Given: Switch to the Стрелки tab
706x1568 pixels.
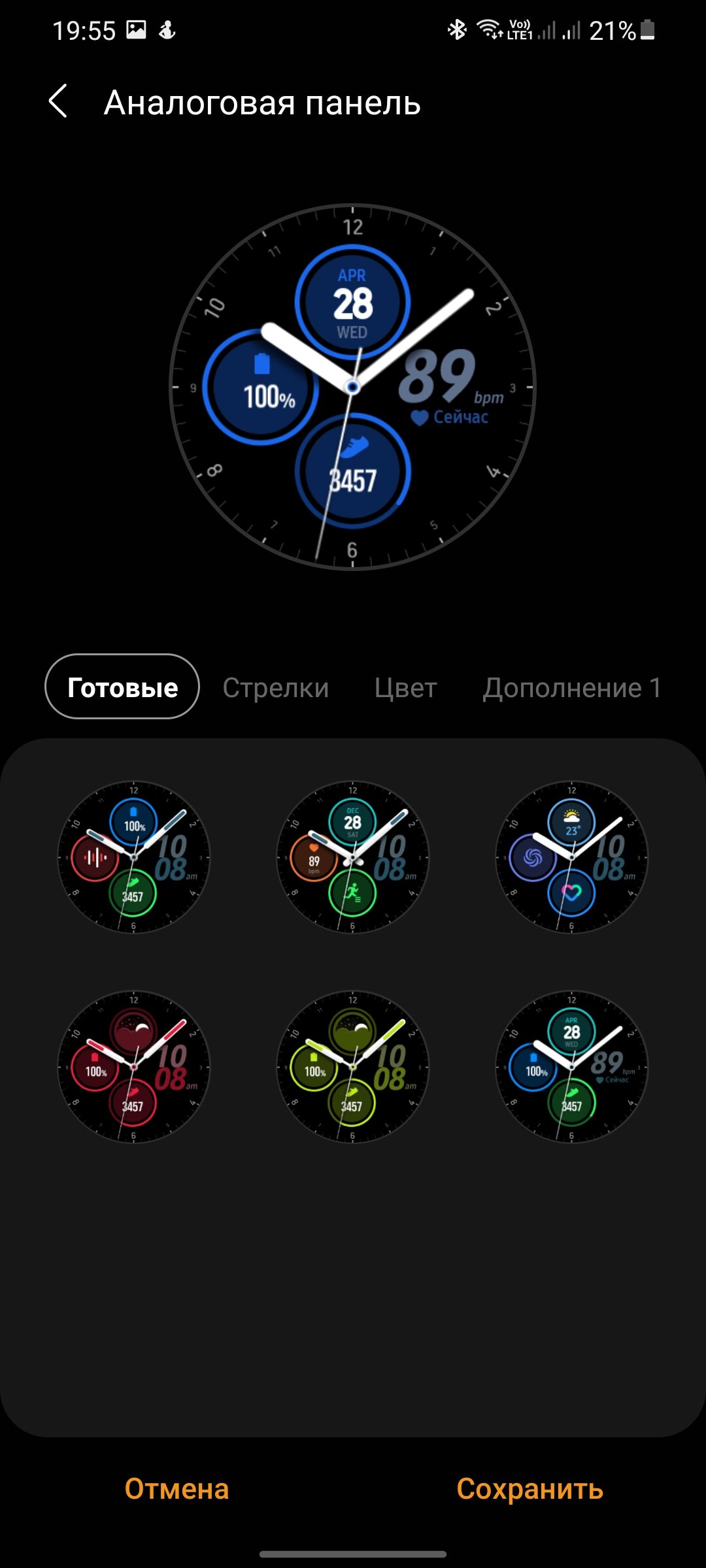Looking at the screenshot, I should coord(275,687).
